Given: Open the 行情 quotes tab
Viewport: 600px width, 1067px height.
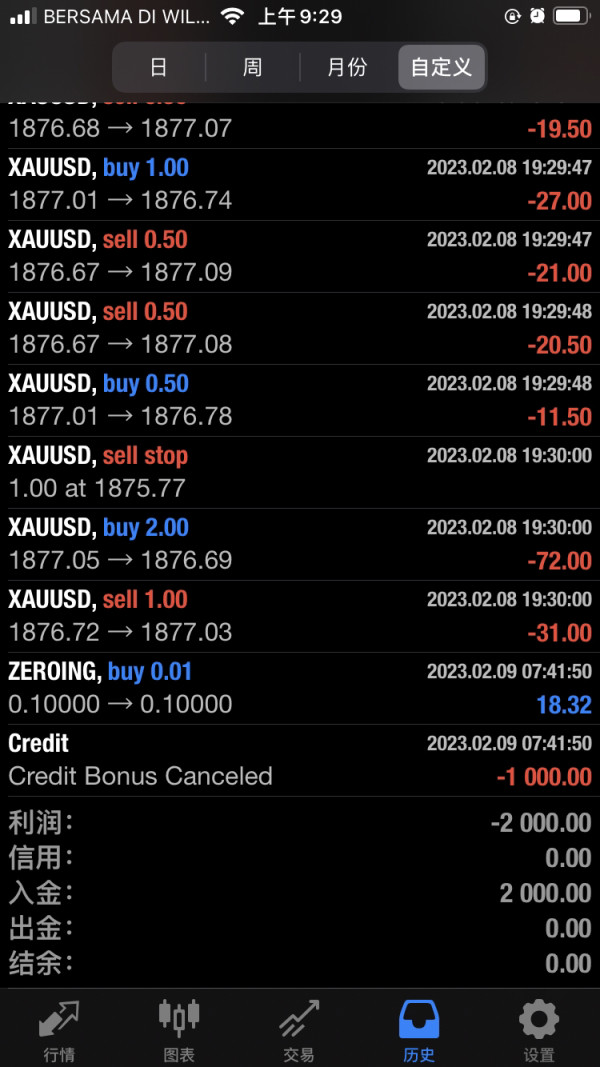Looking at the screenshot, I should click(60, 1030).
